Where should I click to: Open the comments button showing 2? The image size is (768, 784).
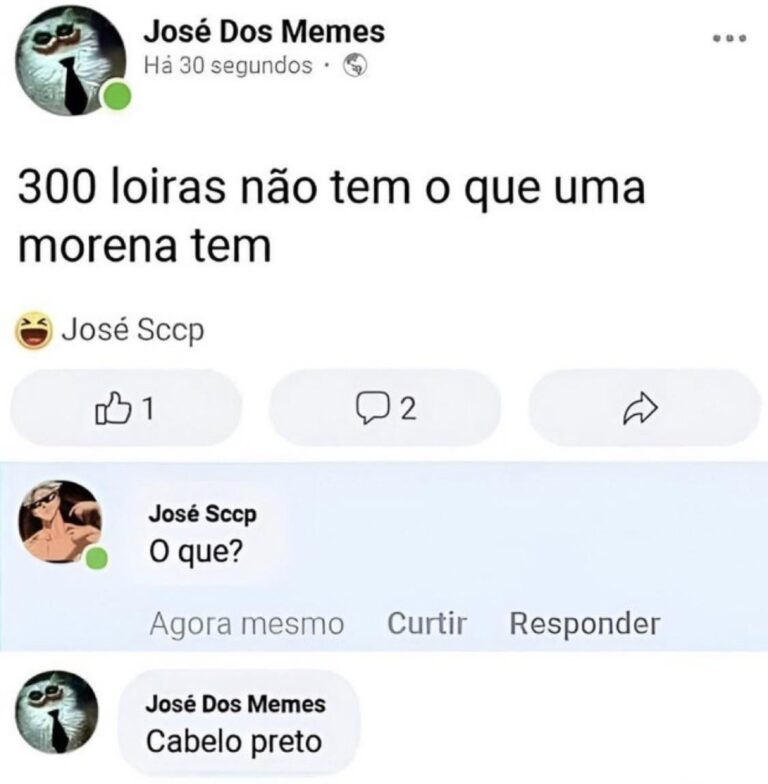click(x=385, y=407)
